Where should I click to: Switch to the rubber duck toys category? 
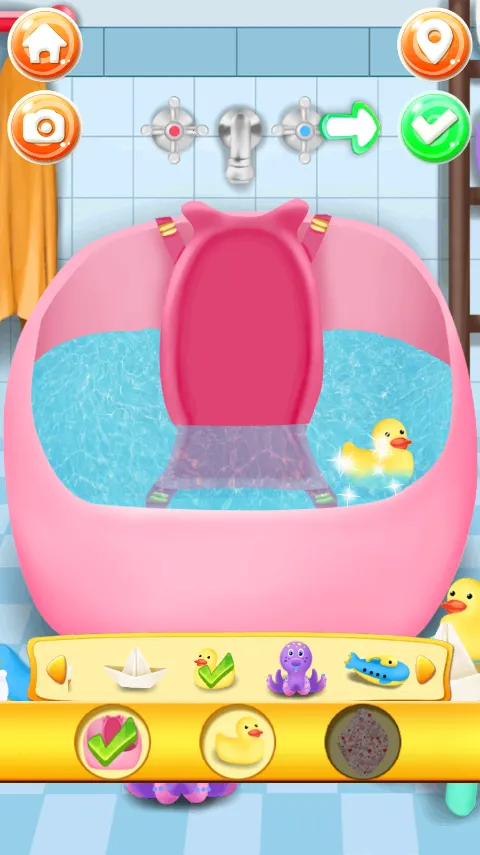click(238, 742)
